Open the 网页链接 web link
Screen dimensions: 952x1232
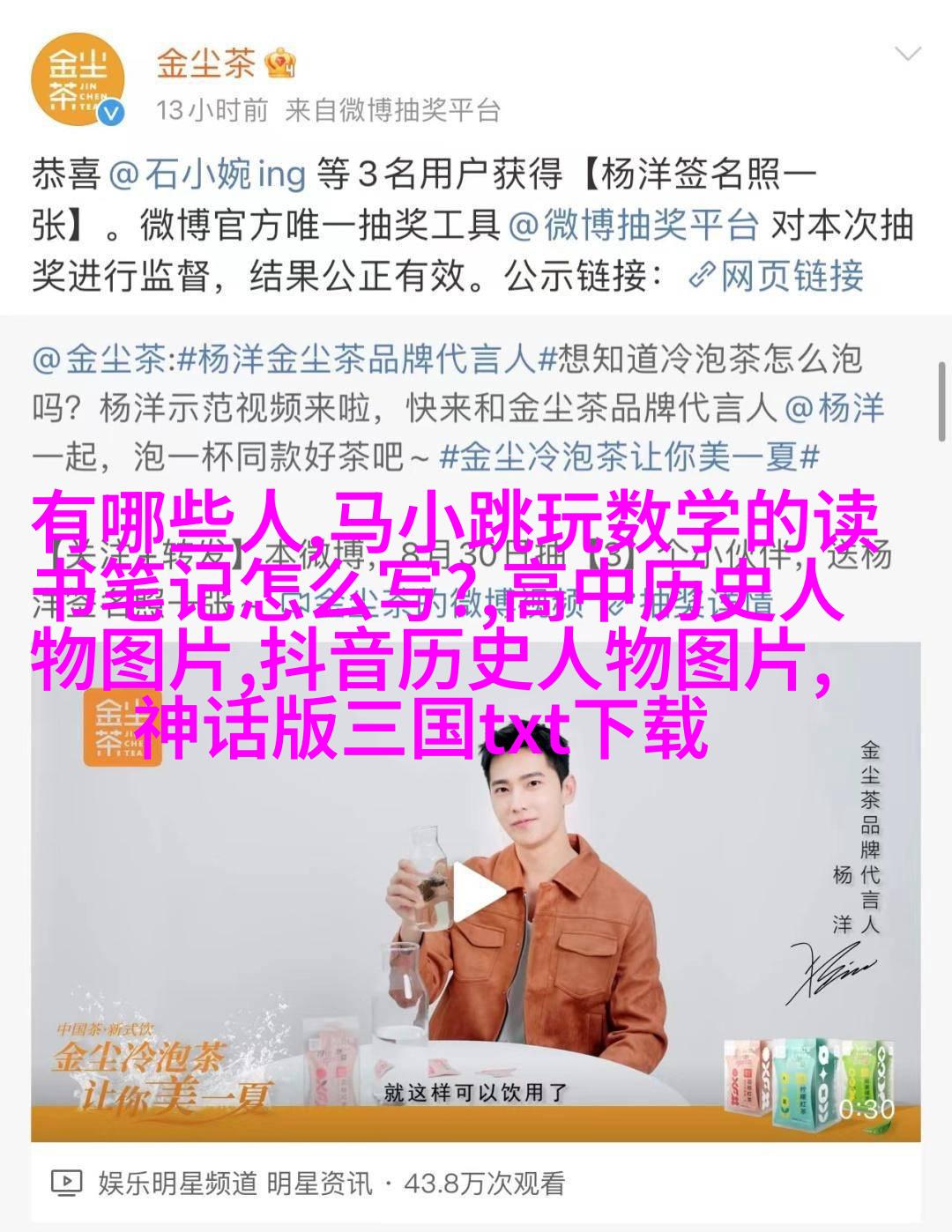click(776, 276)
